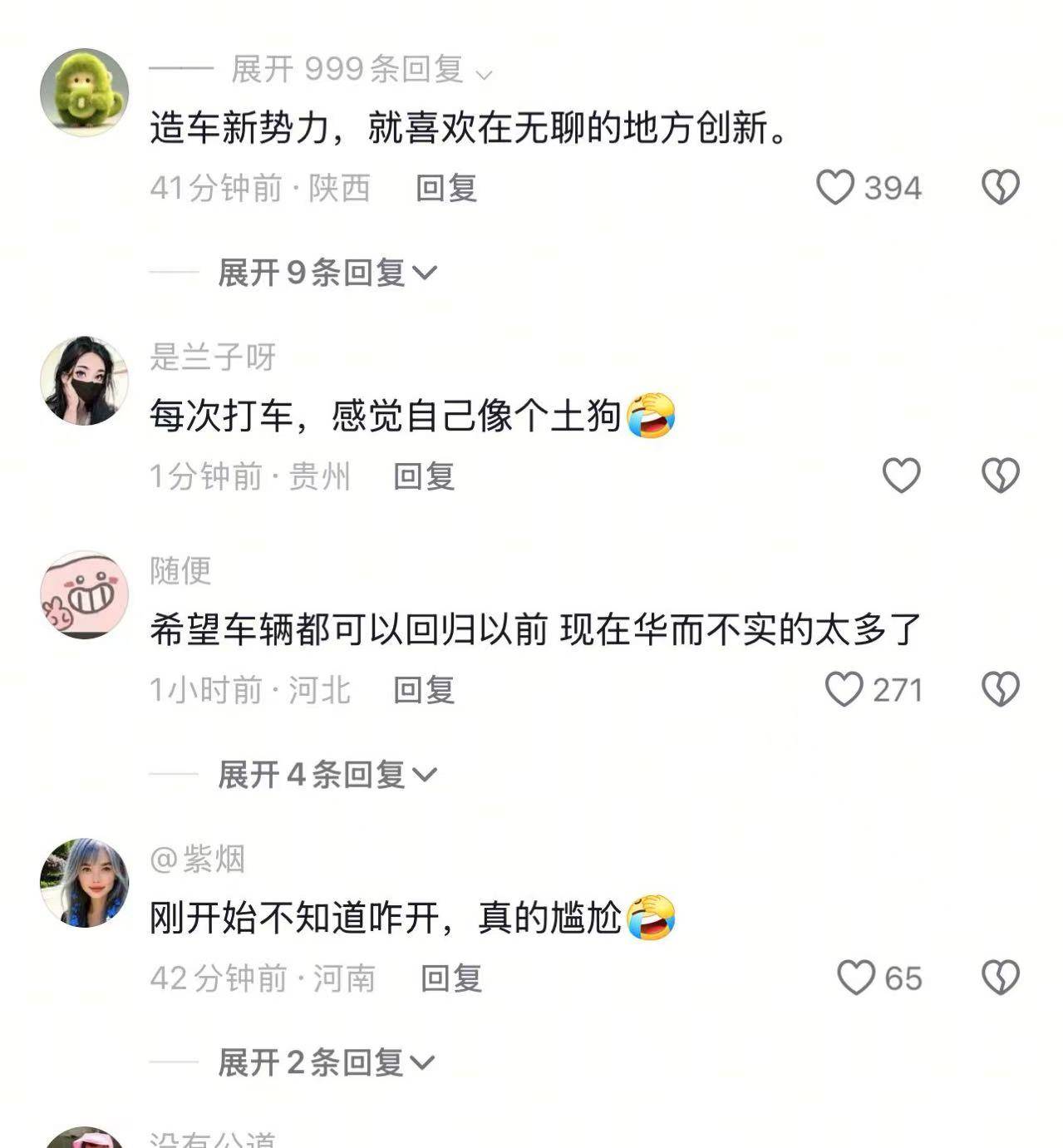
Task: Expand 展开9条回复
Action: 326,273
